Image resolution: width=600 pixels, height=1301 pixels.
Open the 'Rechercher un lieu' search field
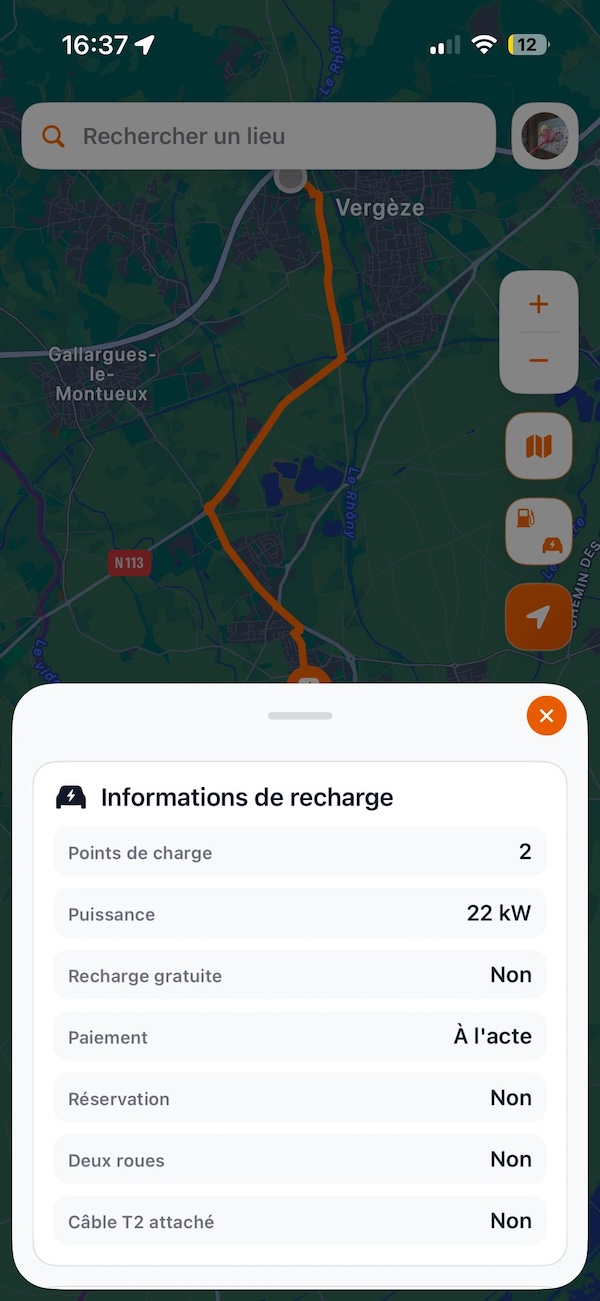[x=258, y=136]
